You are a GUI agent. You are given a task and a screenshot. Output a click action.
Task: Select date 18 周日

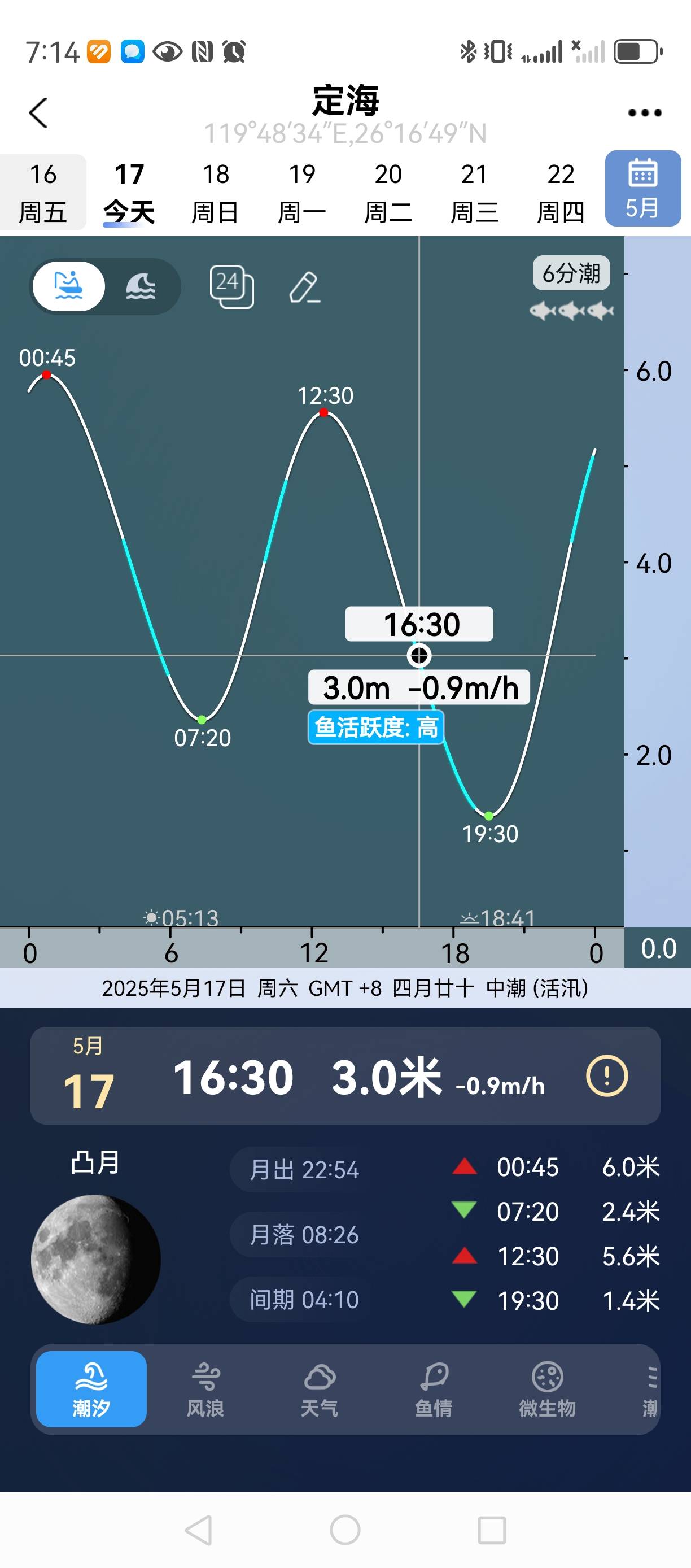pos(215,193)
